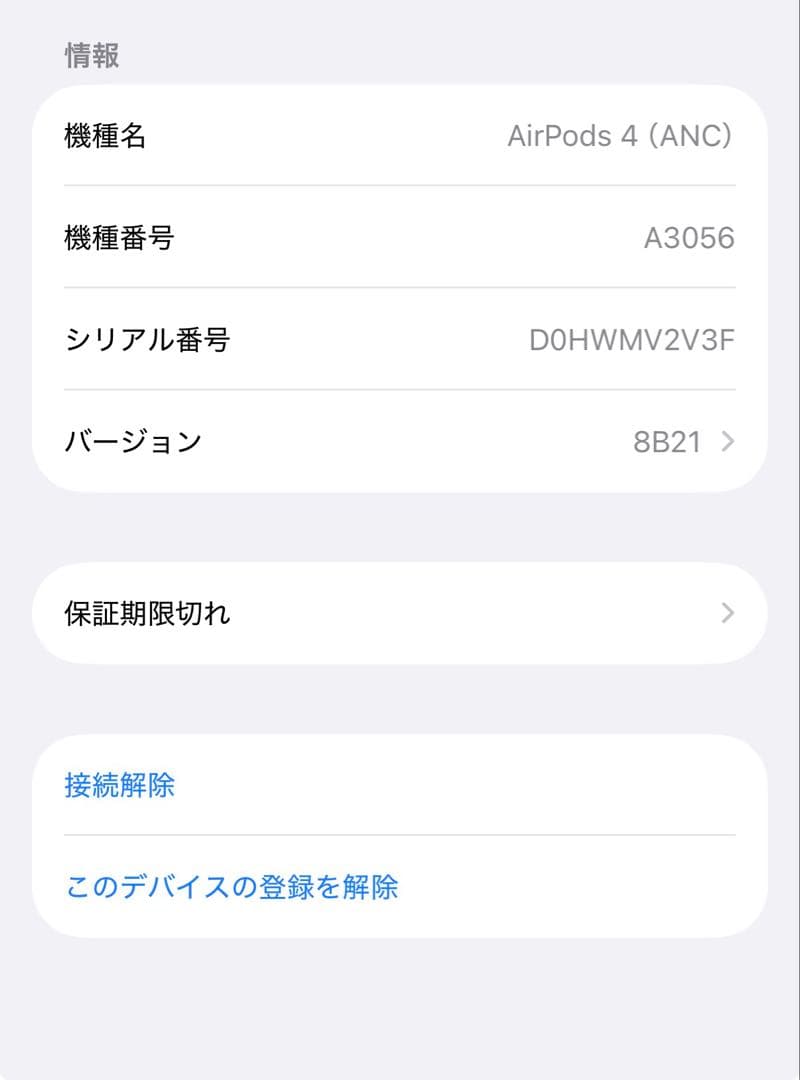Open the バージョン details via its chevron
The height and width of the screenshot is (1080, 800).
pos(727,441)
